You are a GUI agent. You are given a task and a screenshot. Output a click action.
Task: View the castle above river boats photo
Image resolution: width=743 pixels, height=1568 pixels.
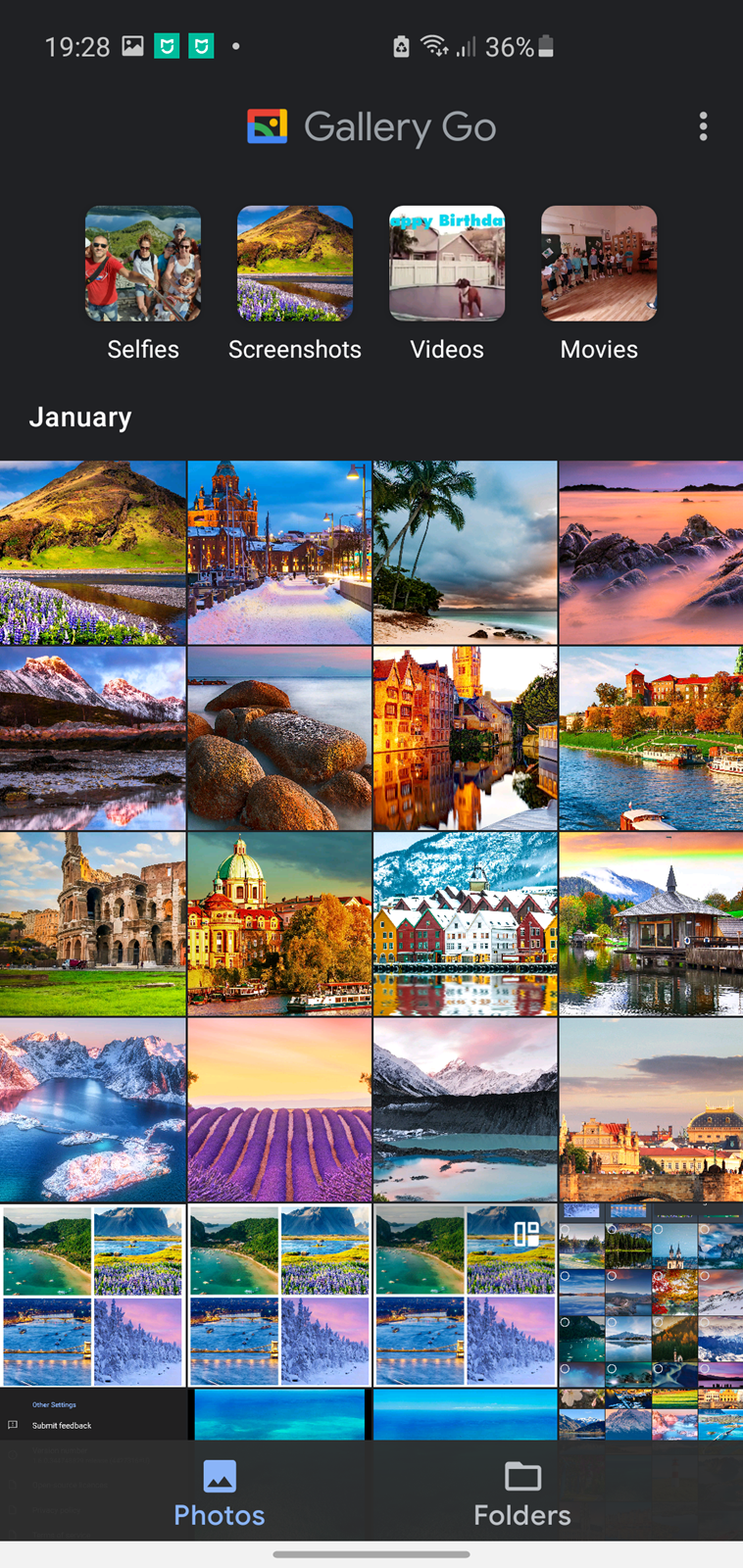tap(652, 739)
